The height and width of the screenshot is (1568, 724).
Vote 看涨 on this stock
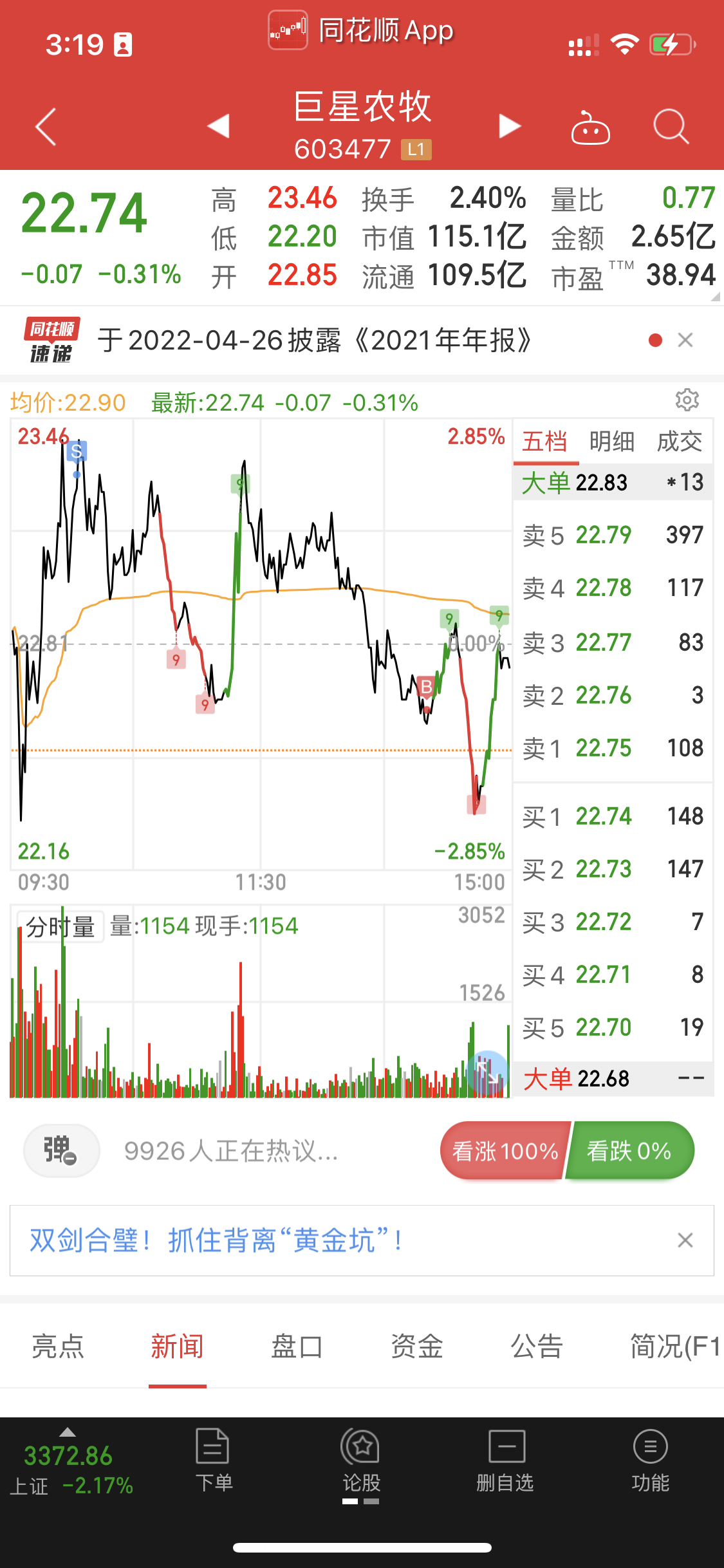click(x=505, y=1150)
